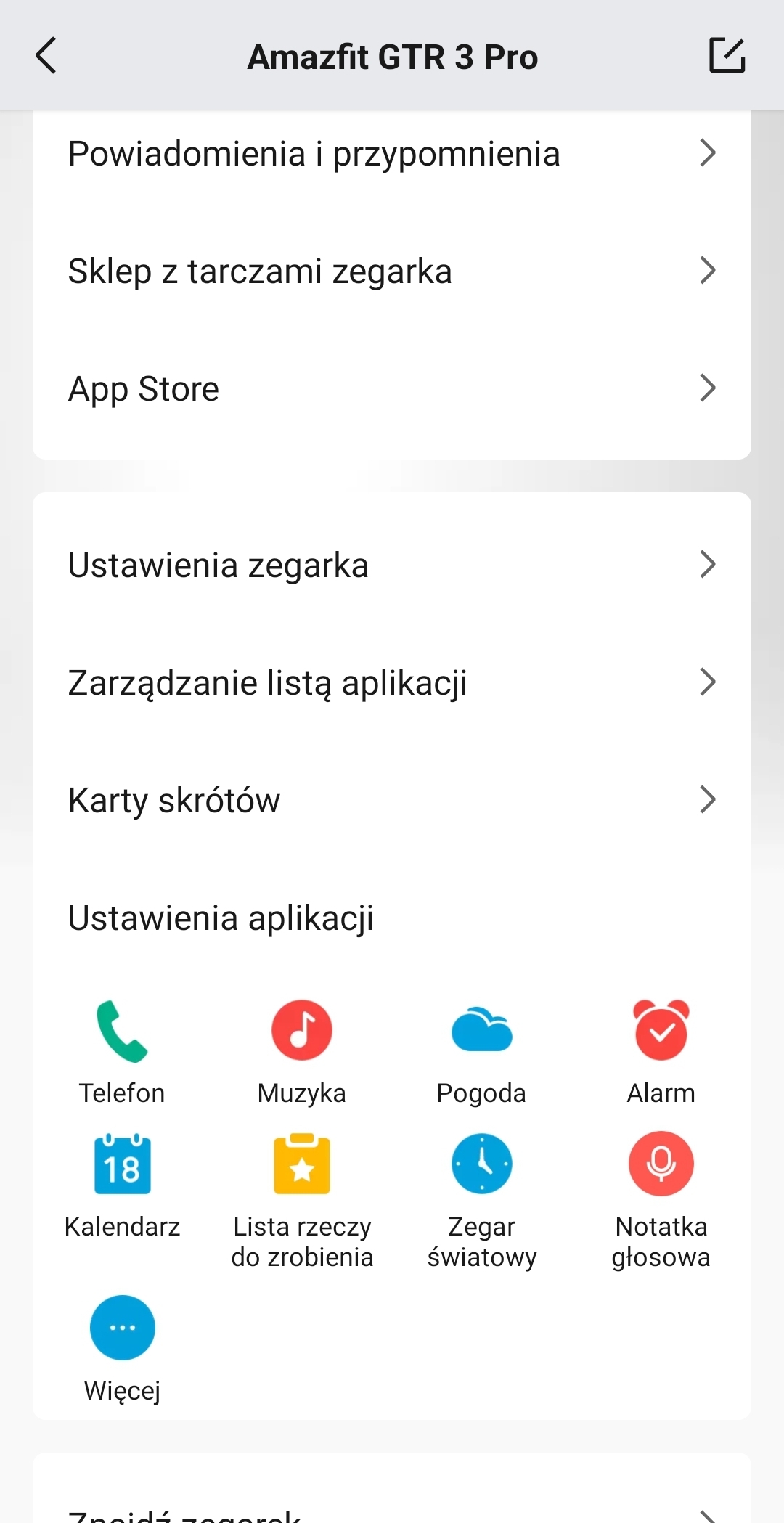Select Zarządzanie listą aplikacji
Image resolution: width=784 pixels, height=1523 pixels.
point(392,683)
